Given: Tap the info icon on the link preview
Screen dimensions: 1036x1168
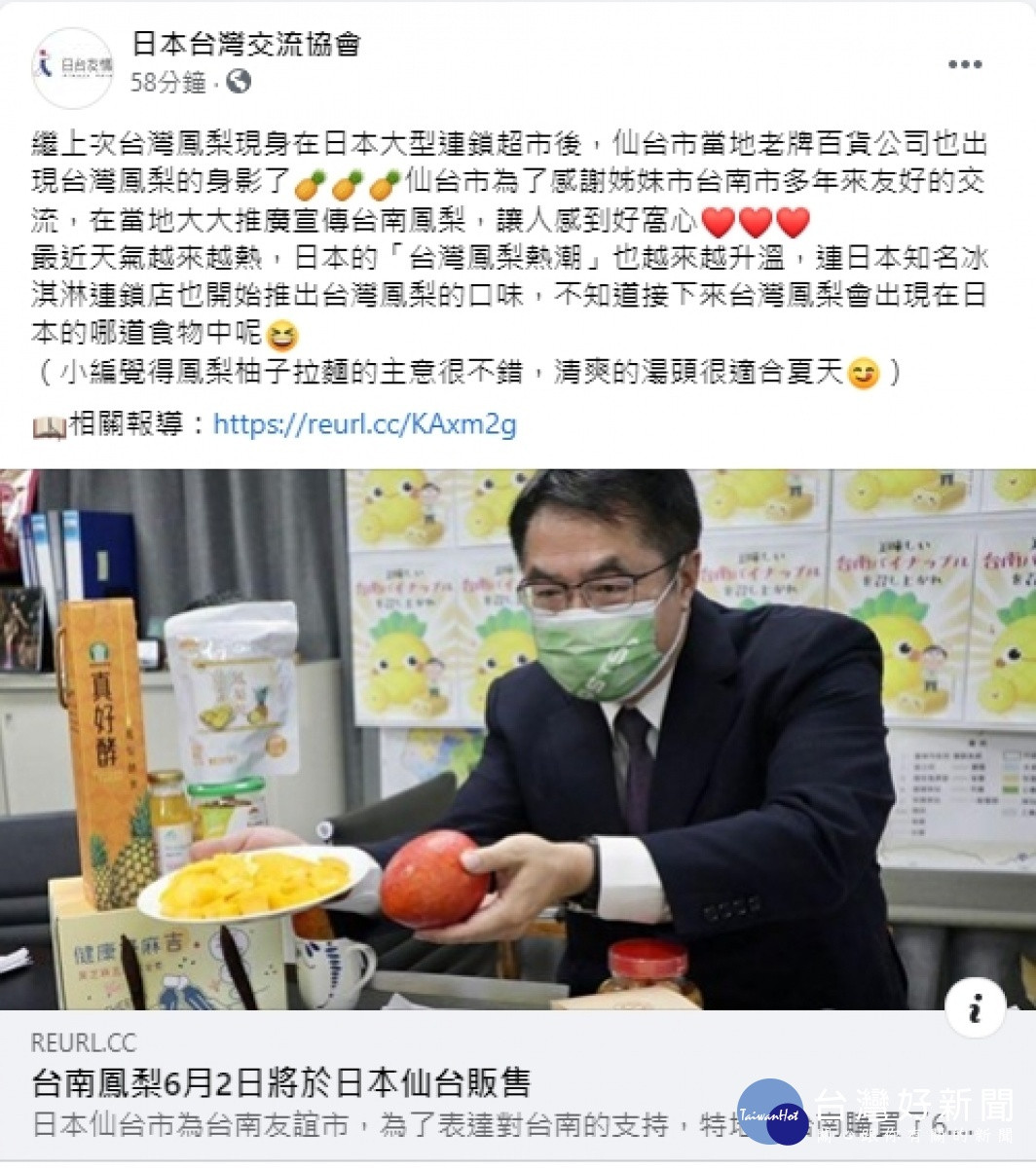Looking at the screenshot, I should tap(975, 1008).
